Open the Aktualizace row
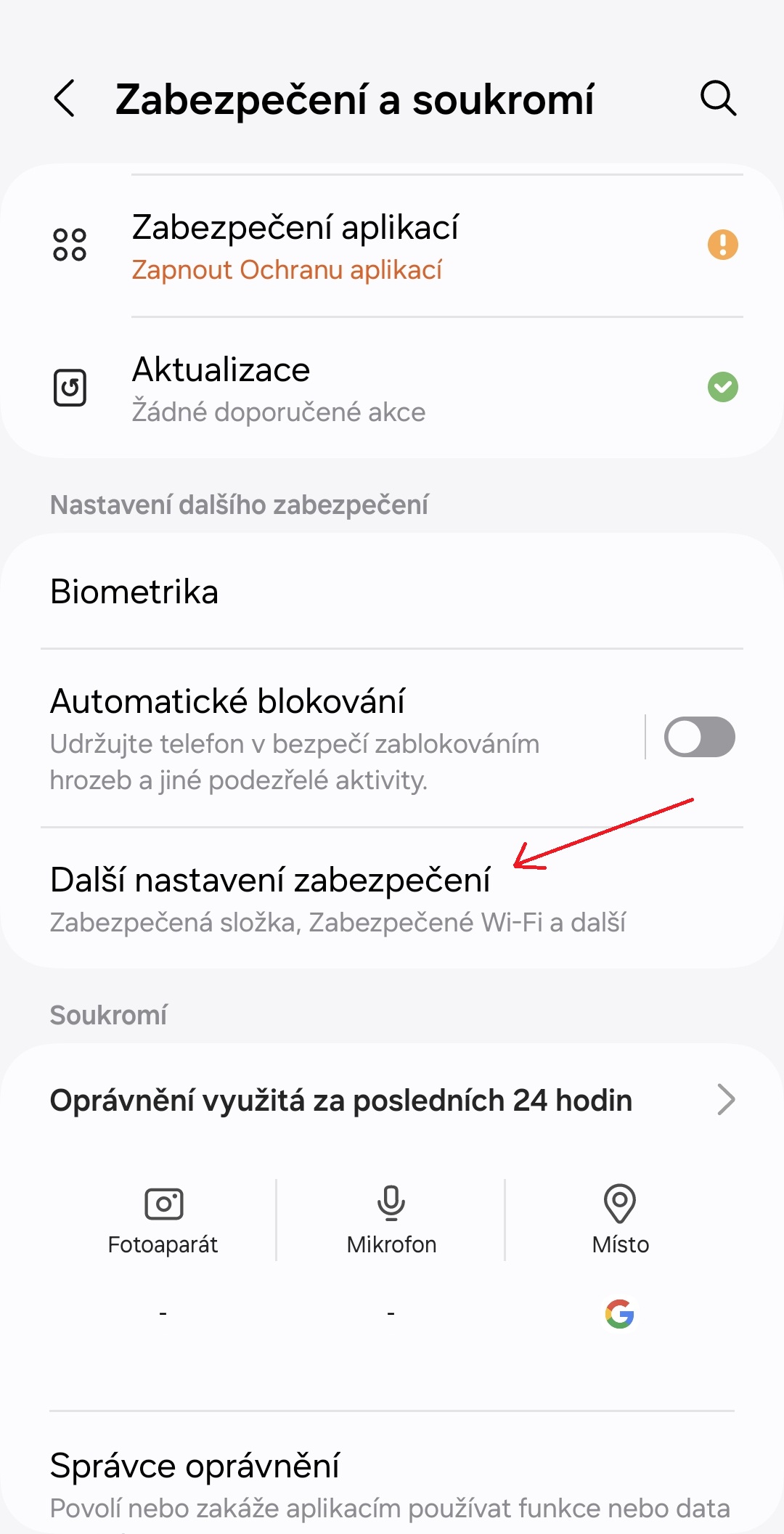The width and height of the screenshot is (784, 1534). point(392,388)
